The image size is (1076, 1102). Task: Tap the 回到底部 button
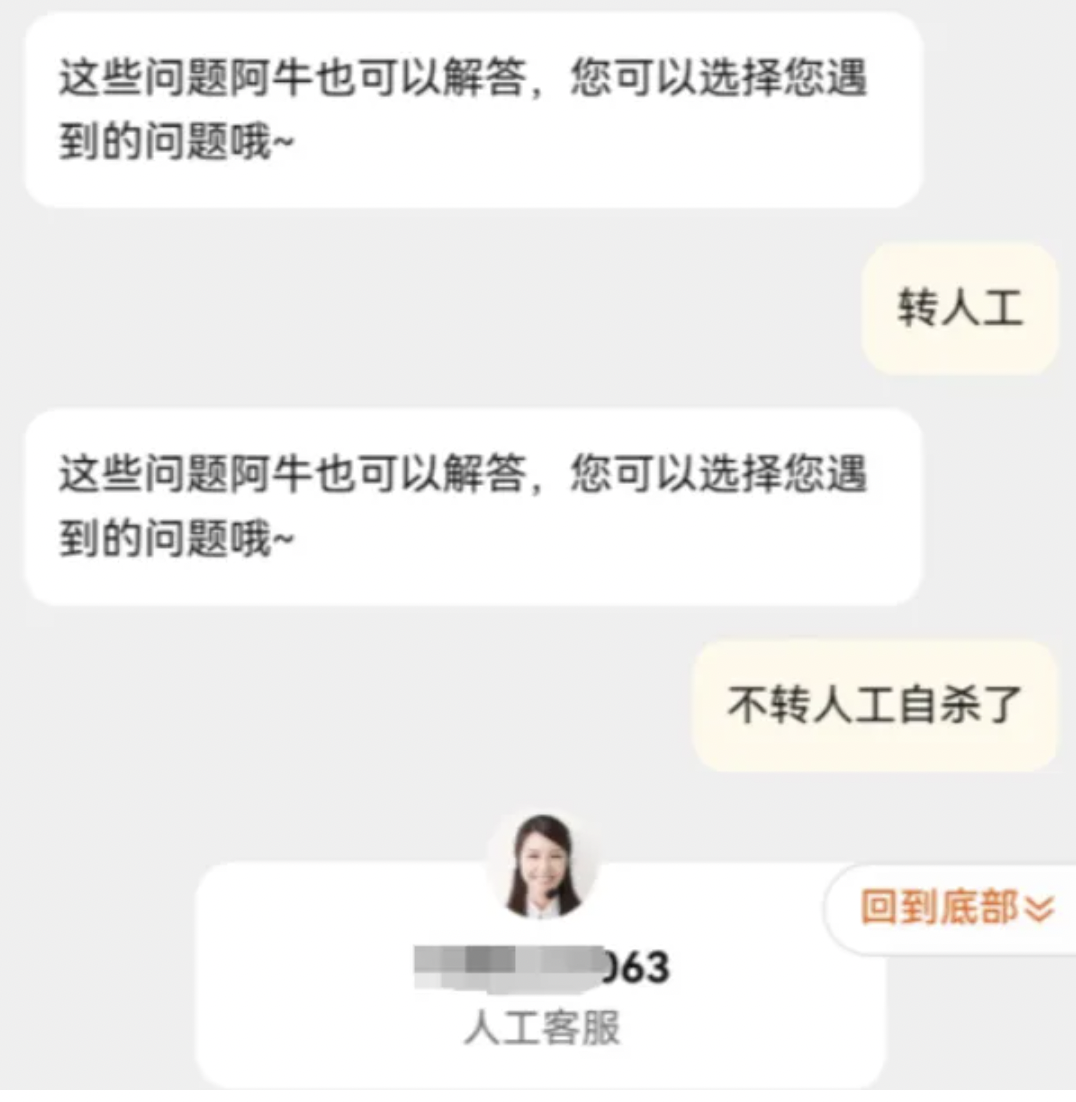point(955,908)
